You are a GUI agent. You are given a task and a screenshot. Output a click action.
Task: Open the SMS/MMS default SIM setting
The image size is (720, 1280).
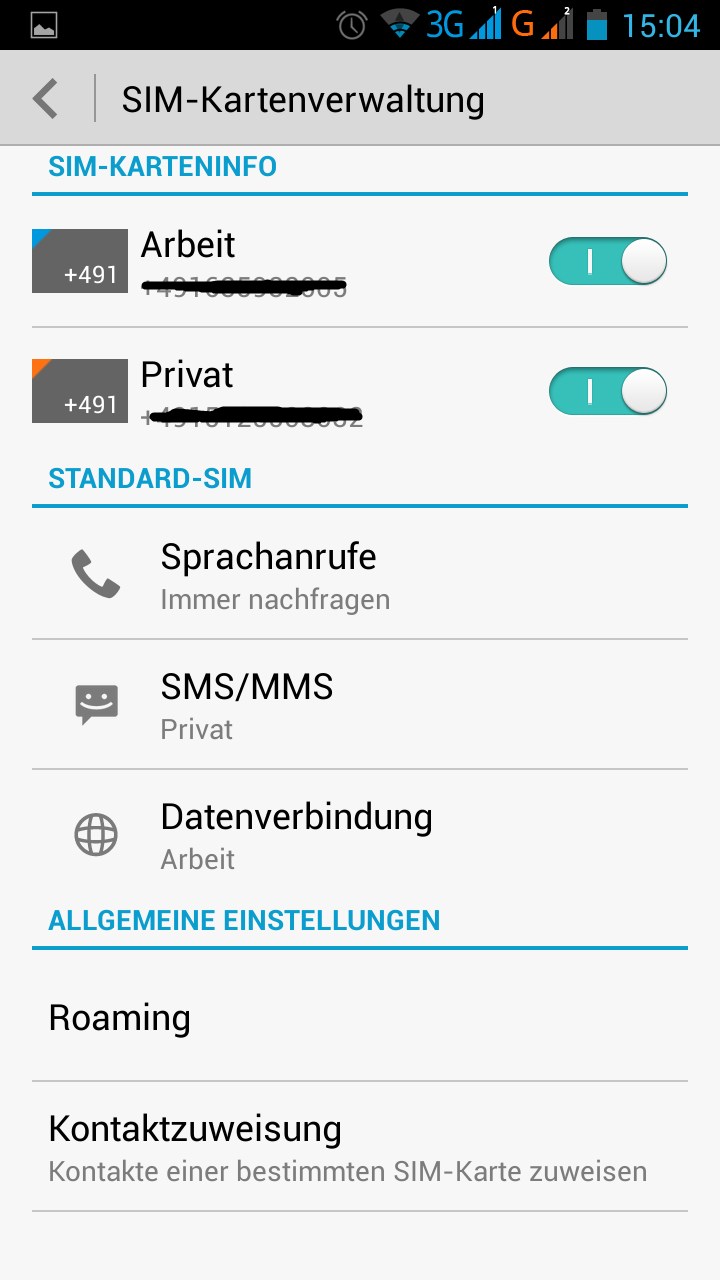tap(360, 705)
